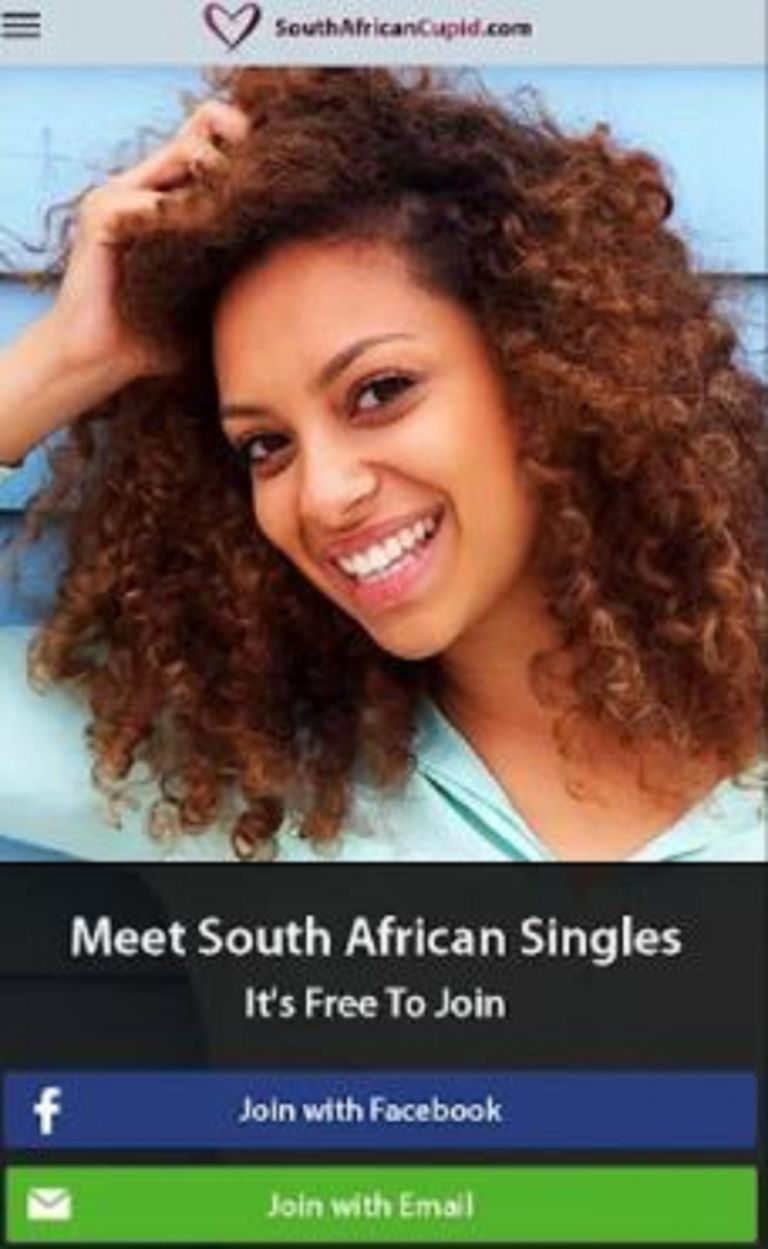Select the app header bar
This screenshot has width=768, height=1249.
coord(384,25)
